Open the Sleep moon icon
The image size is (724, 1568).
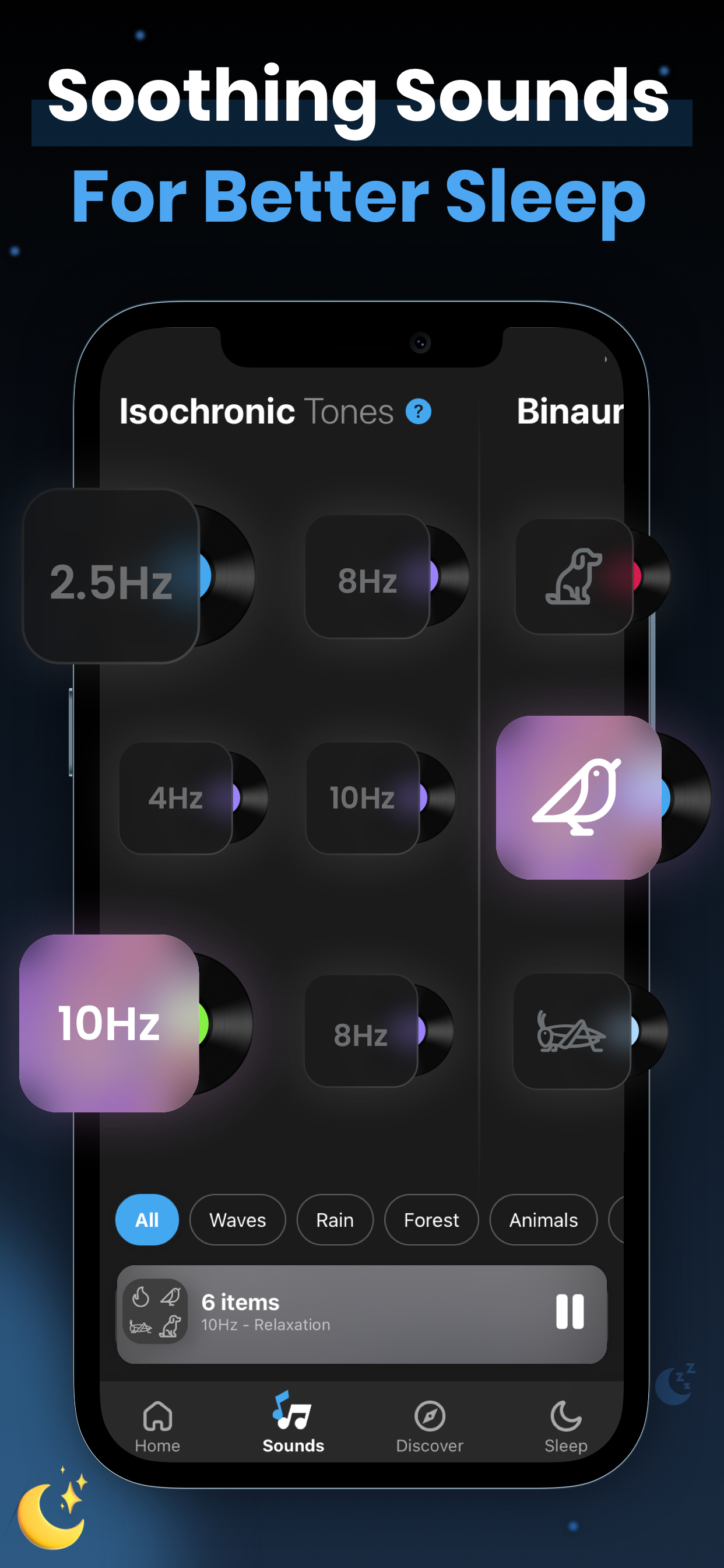pyautogui.click(x=565, y=1418)
